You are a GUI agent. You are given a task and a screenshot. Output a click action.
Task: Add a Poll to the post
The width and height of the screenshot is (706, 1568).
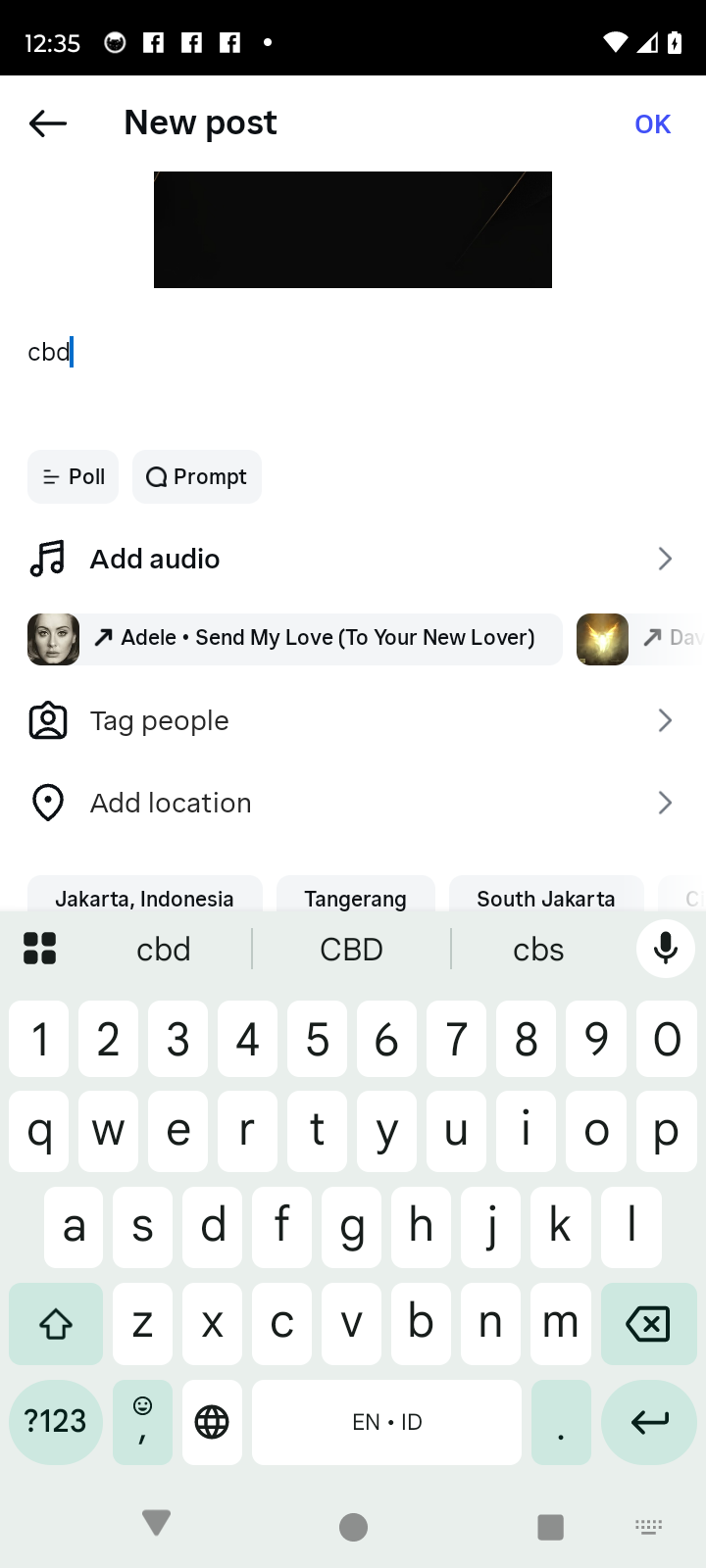pos(74,477)
